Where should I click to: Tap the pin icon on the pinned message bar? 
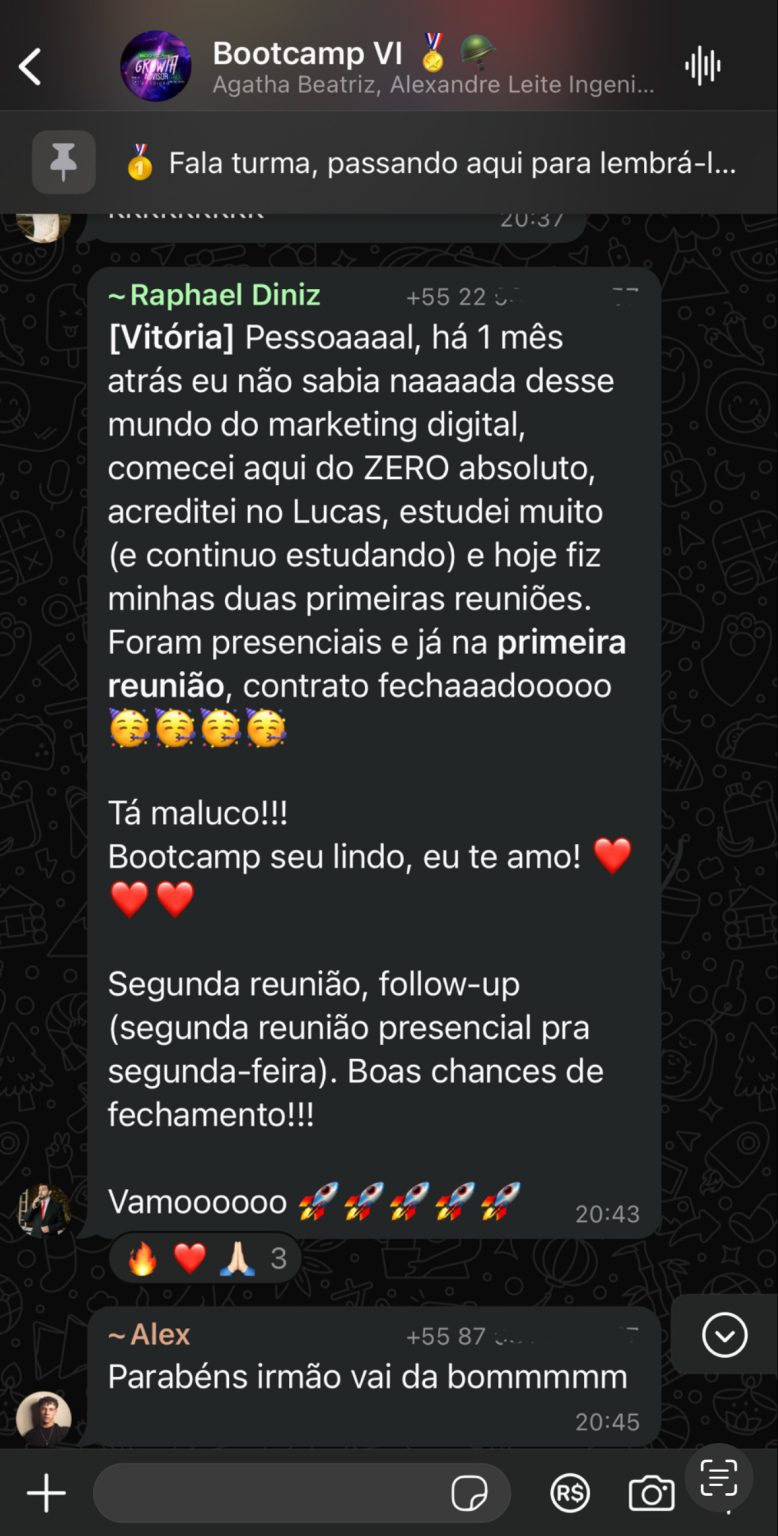tap(64, 162)
